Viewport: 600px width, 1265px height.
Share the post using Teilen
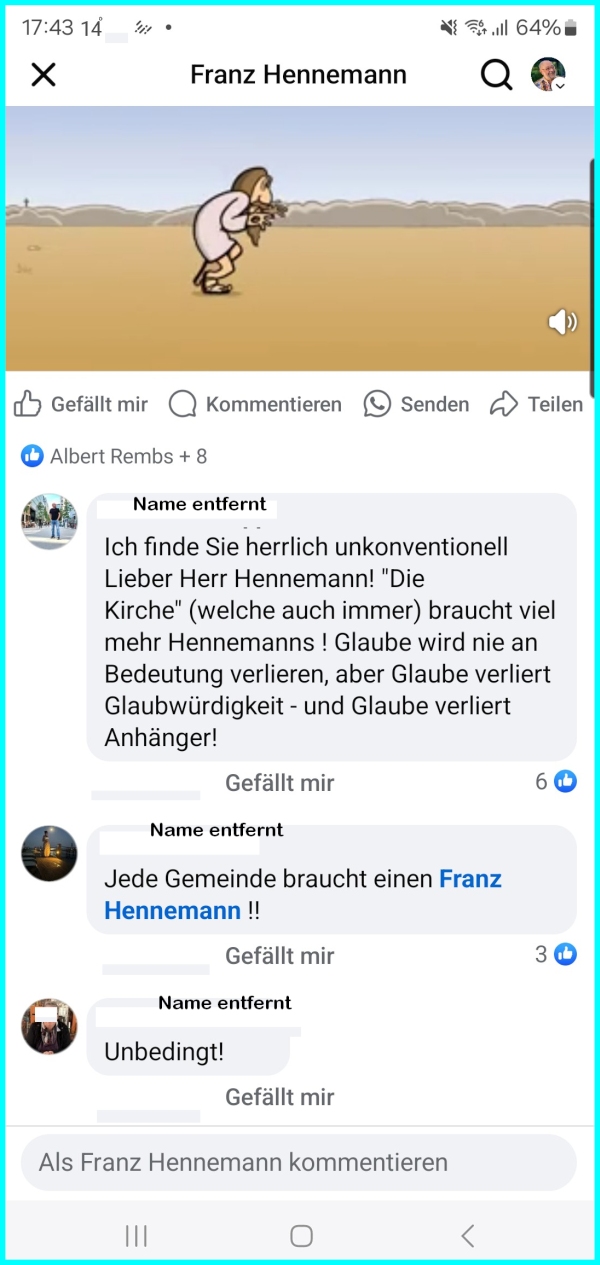coord(536,404)
